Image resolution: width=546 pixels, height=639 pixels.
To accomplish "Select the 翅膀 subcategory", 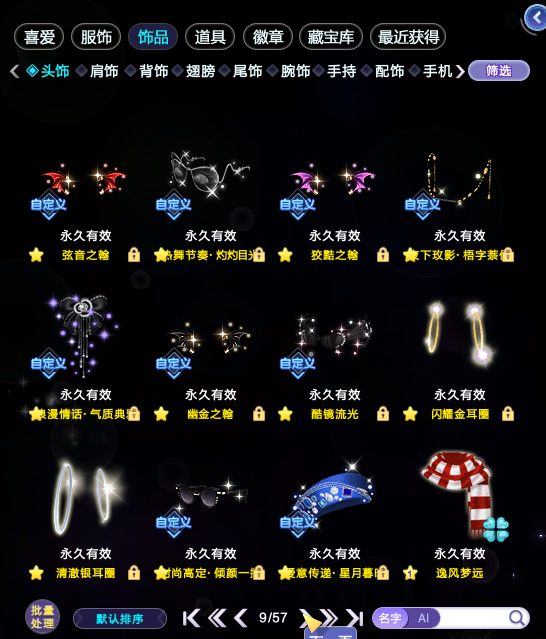I will (200, 71).
